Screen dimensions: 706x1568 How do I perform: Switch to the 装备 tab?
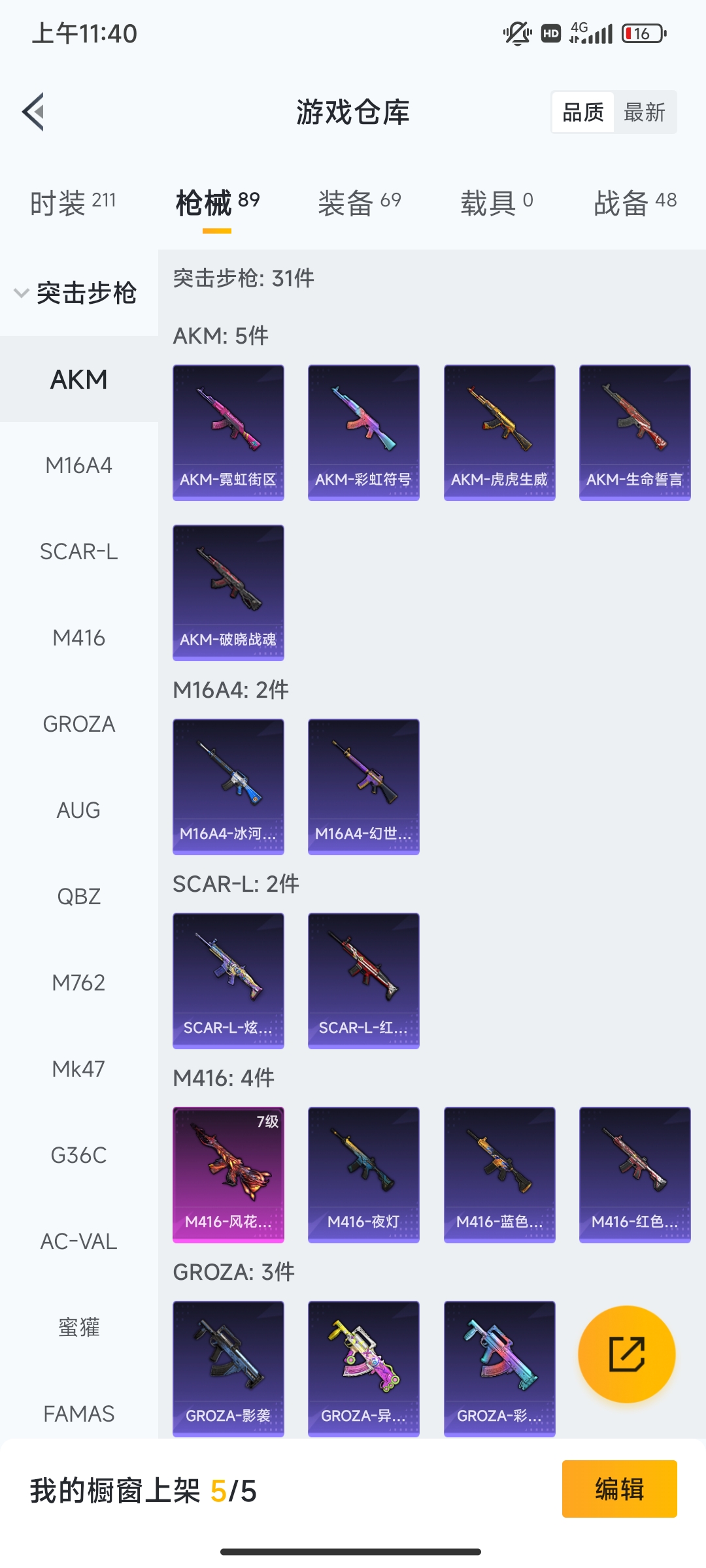(359, 203)
